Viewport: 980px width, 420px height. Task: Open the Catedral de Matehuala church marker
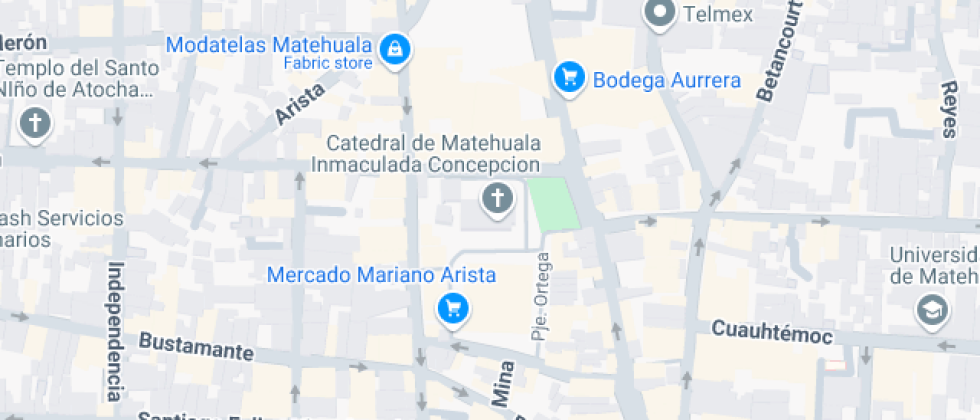point(497,199)
